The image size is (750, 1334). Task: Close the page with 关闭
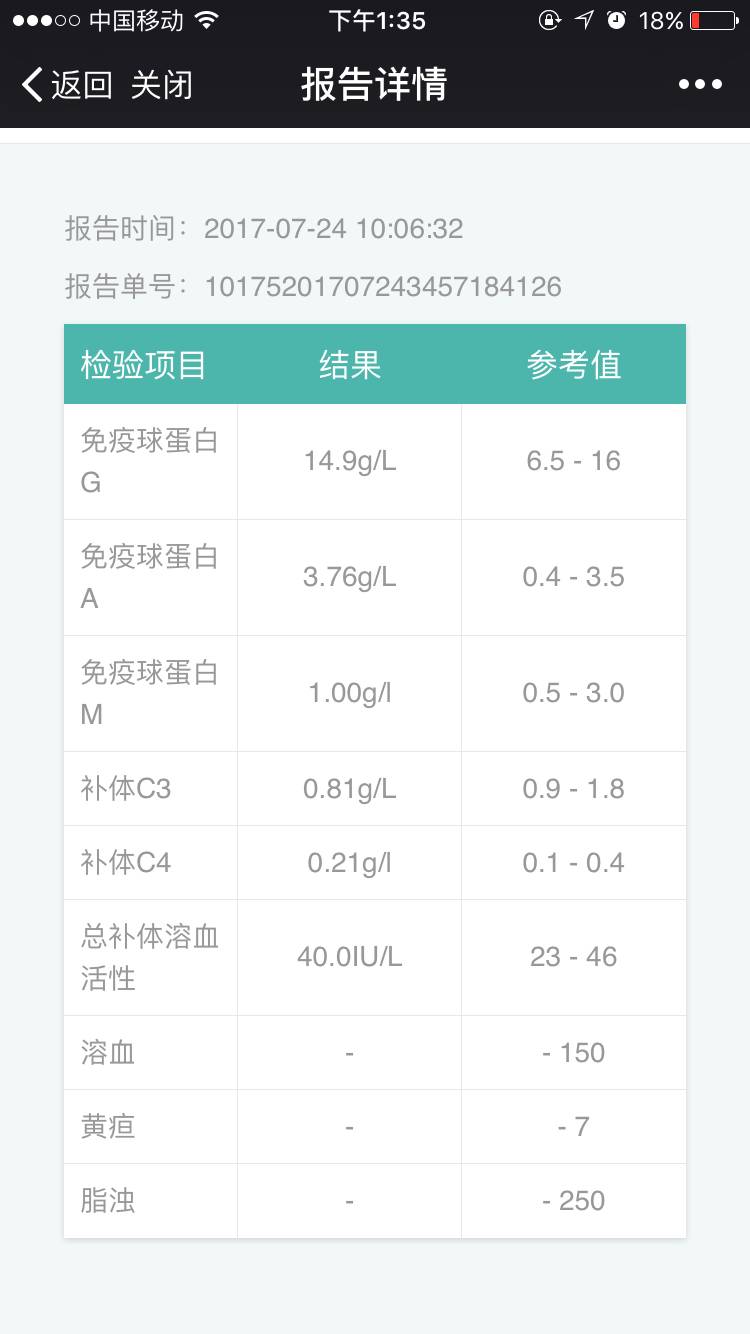pos(161,85)
